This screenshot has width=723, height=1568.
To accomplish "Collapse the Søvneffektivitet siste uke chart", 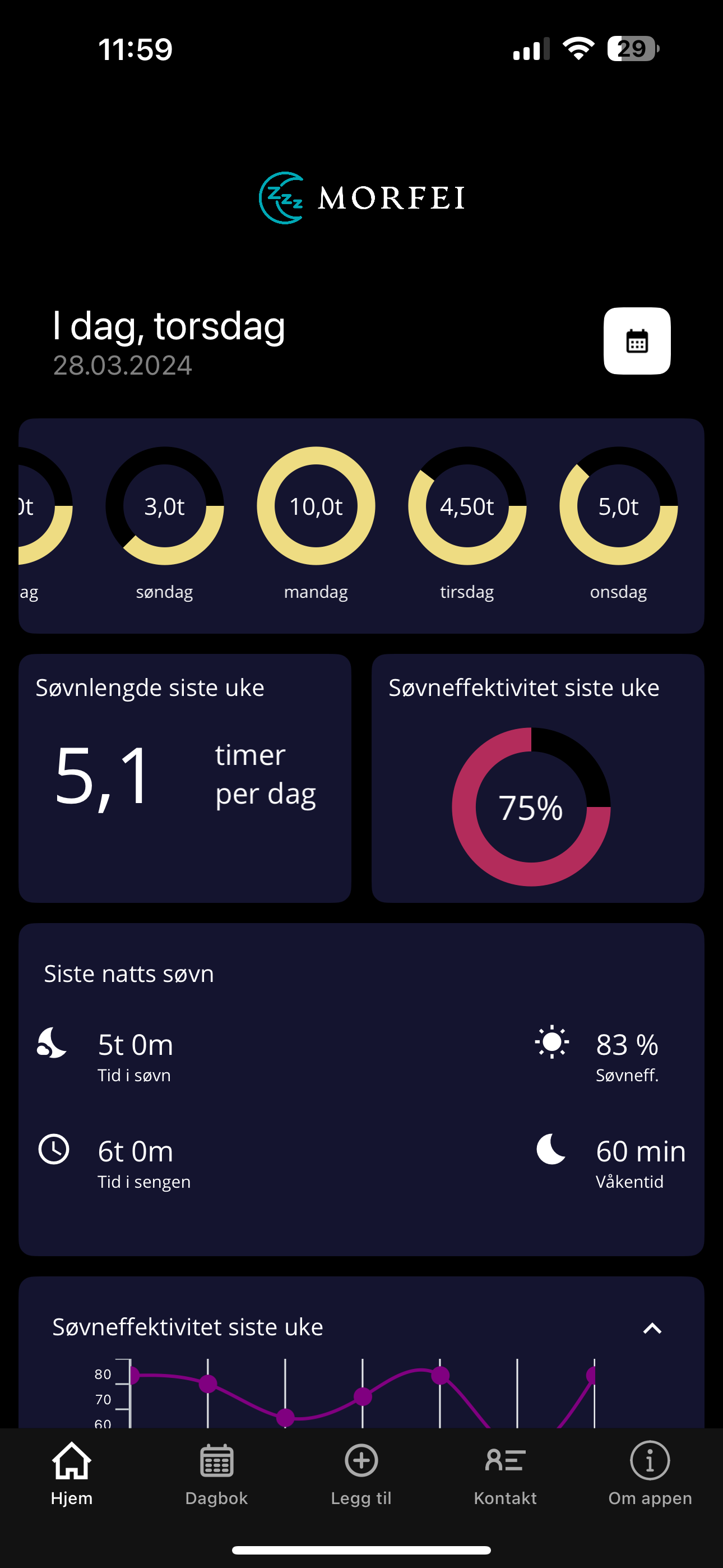I will tap(652, 1328).
